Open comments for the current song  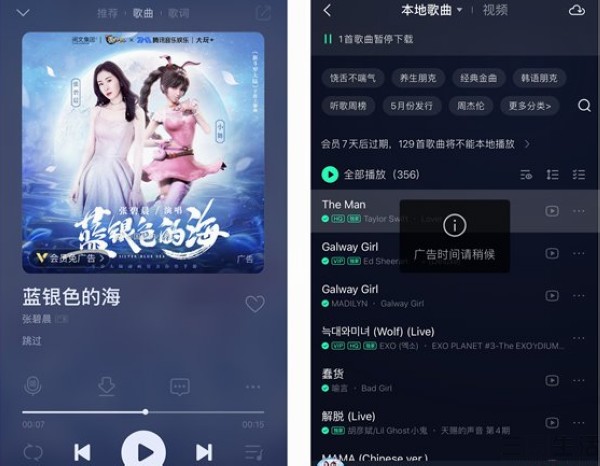click(180, 386)
